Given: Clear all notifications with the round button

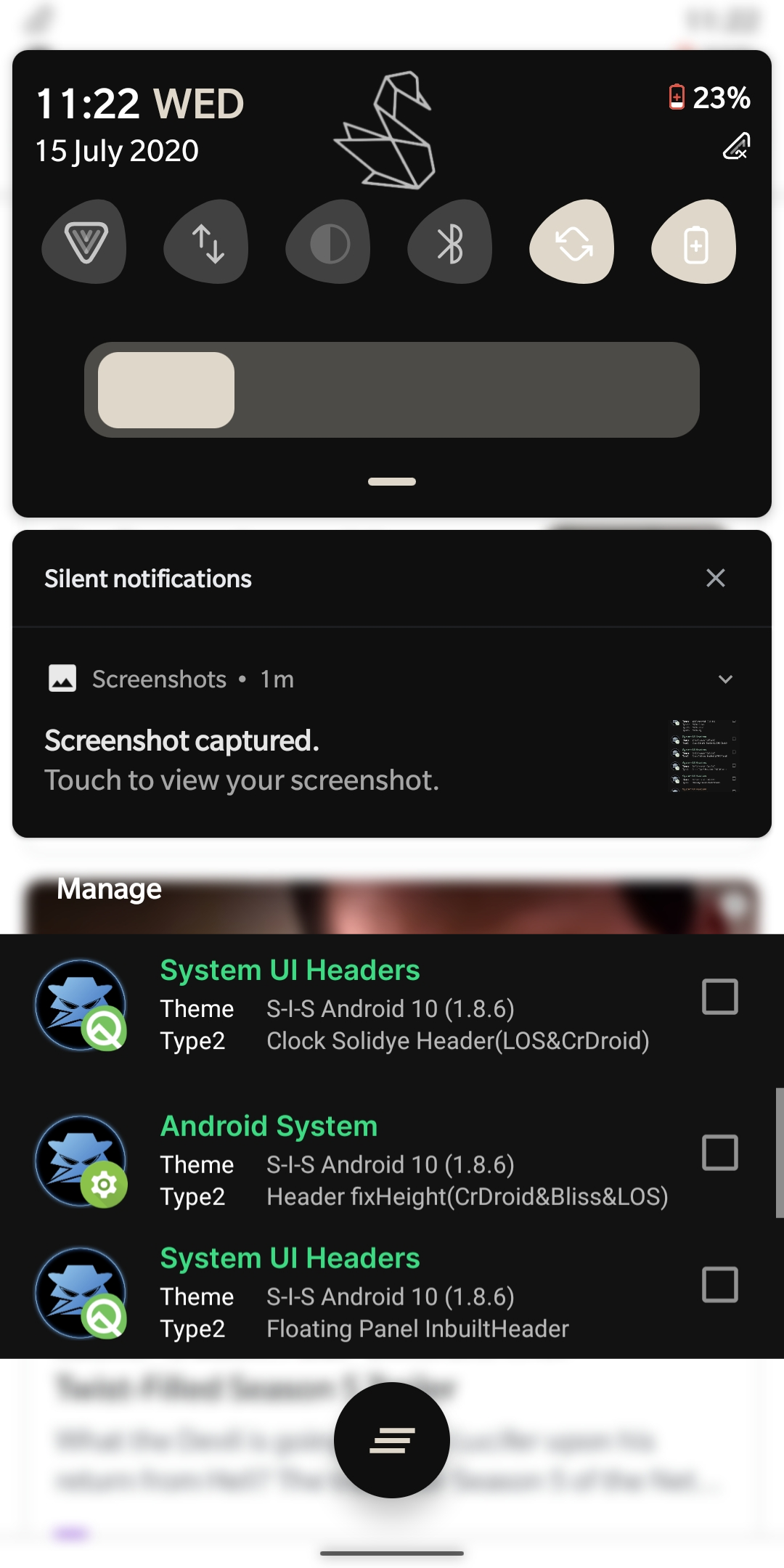Looking at the screenshot, I should pyautogui.click(x=392, y=1440).
